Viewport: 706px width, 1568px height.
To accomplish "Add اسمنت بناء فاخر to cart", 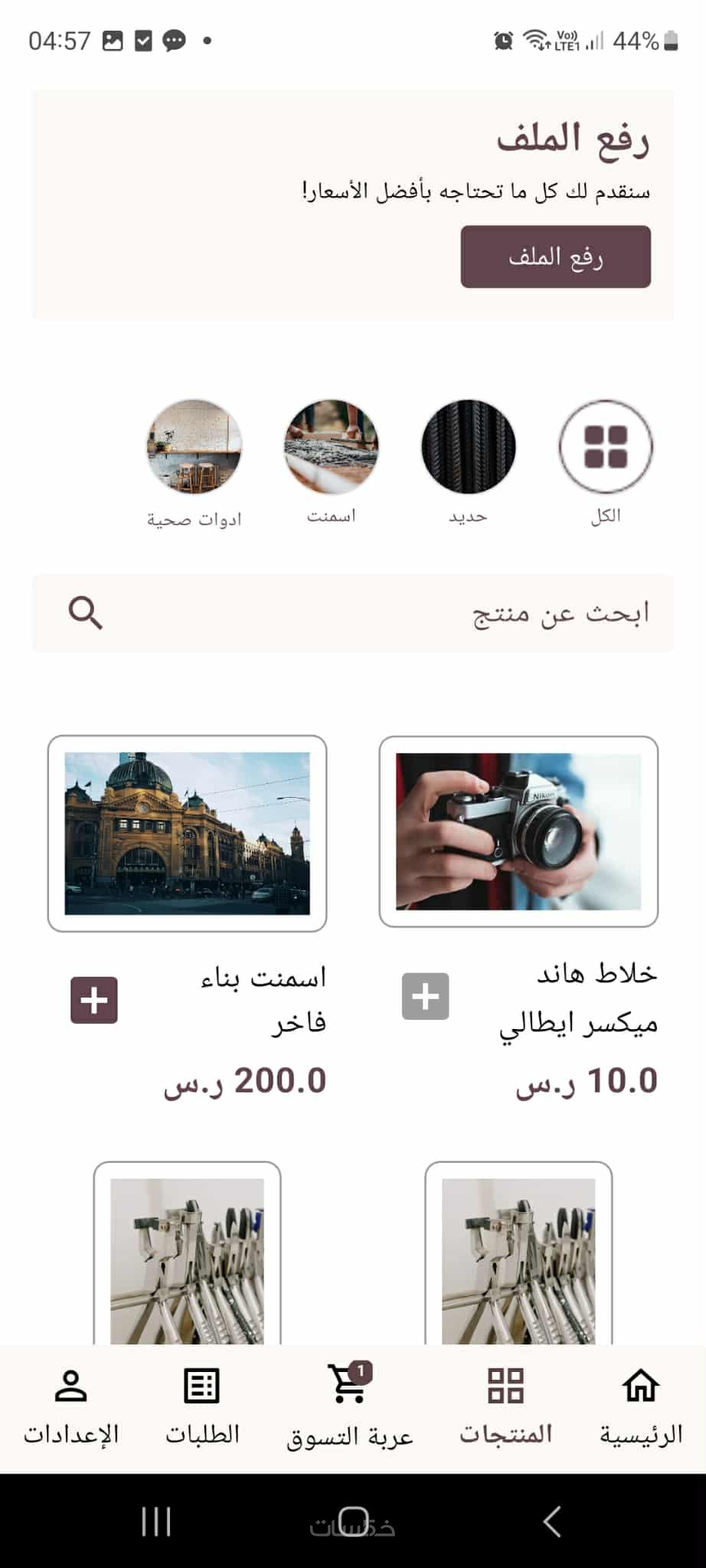I will click(x=94, y=1000).
